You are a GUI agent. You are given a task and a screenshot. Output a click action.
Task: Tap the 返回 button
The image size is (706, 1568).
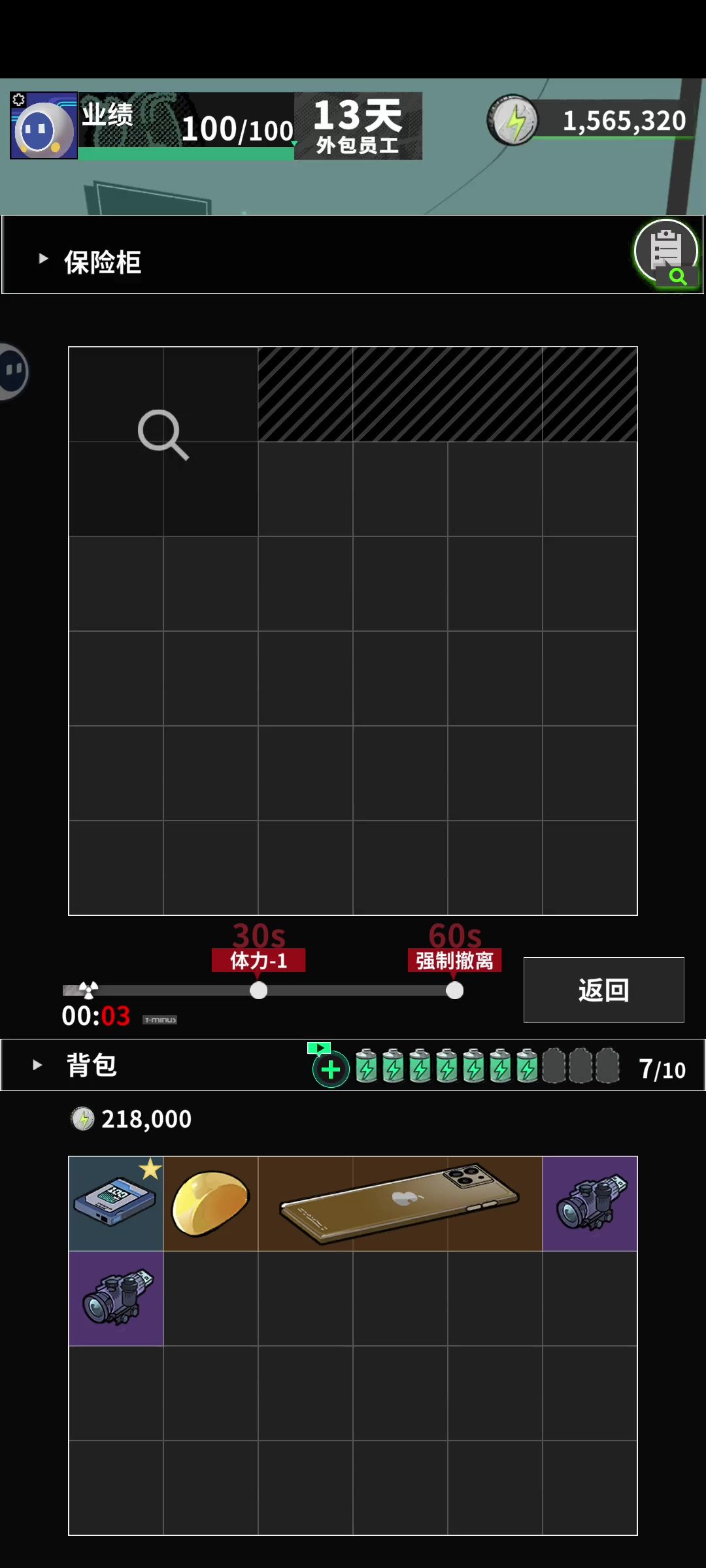click(x=603, y=990)
